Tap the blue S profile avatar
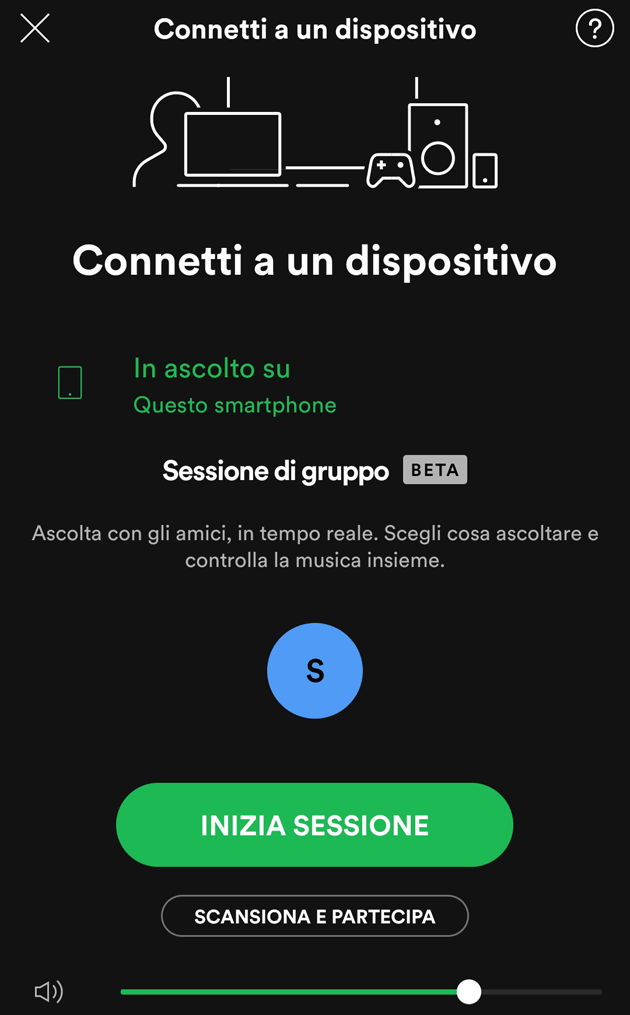 [x=314, y=670]
